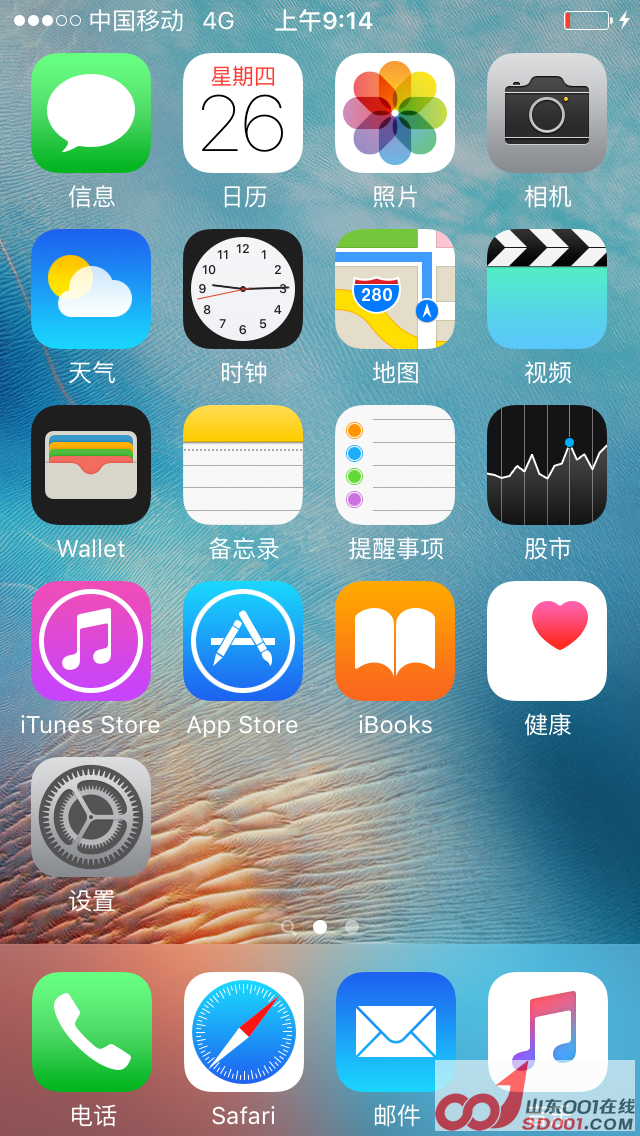The width and height of the screenshot is (640, 1136).
Task: Start the 相机 camera app
Action: point(547,113)
